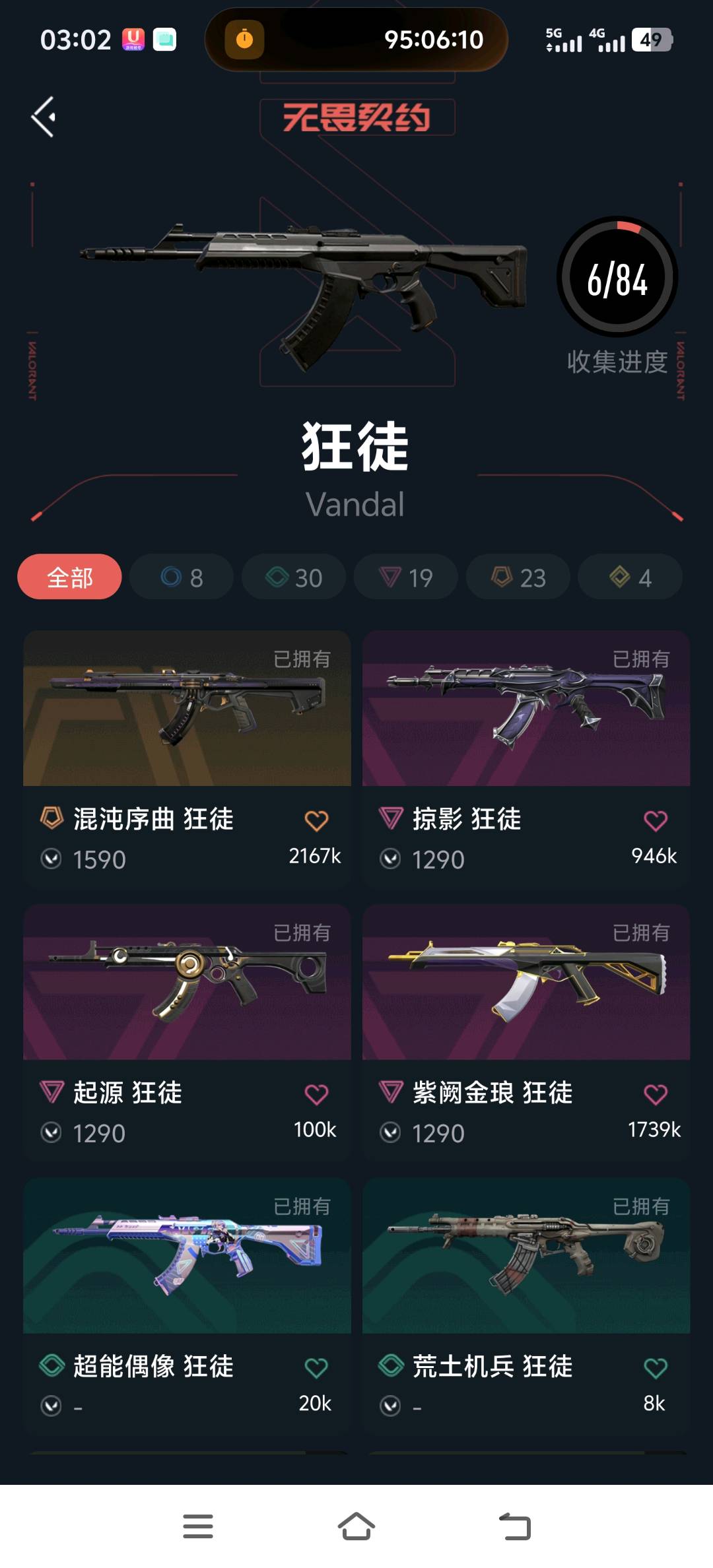Filter skins by the blue circle tier (8)

pyautogui.click(x=182, y=577)
